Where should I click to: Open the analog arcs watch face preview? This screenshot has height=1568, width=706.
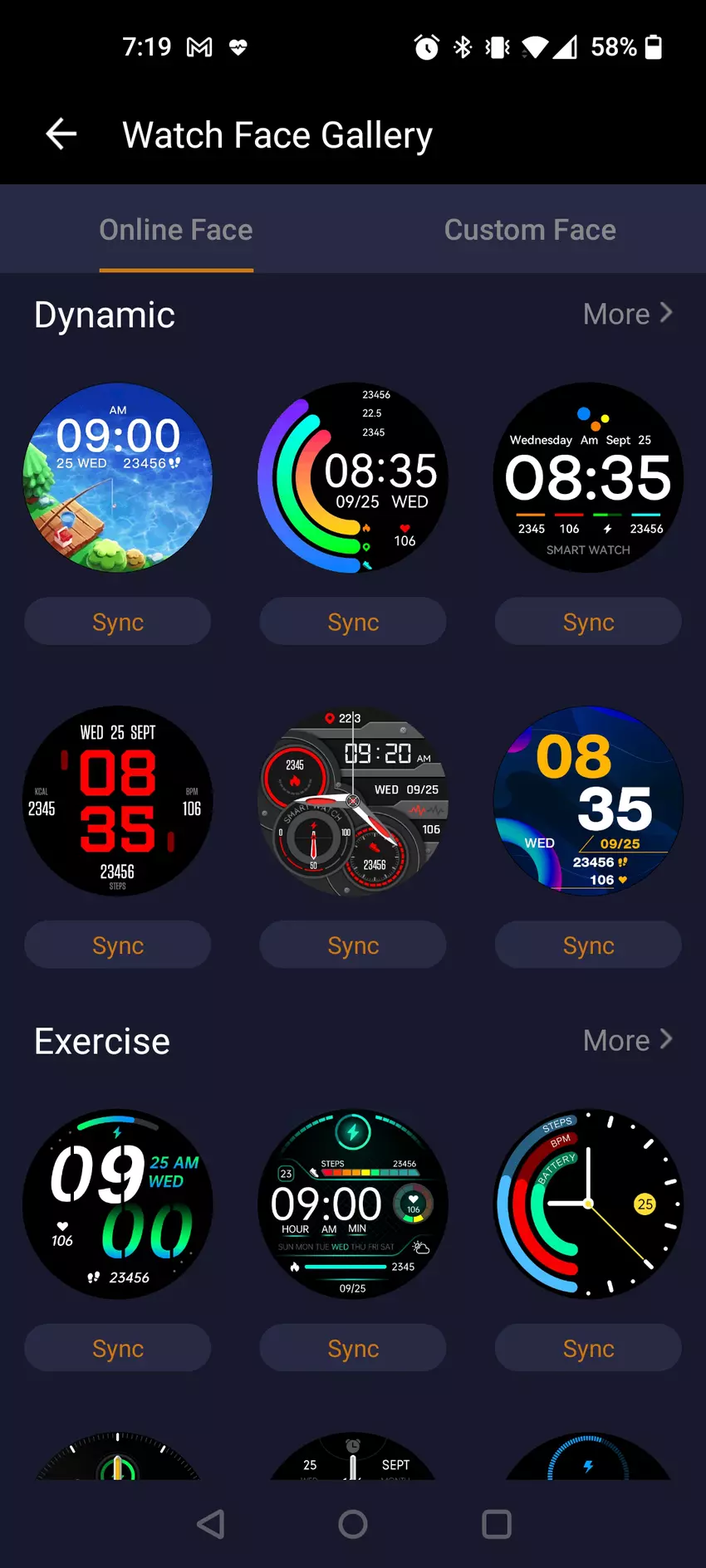pyautogui.click(x=588, y=1204)
